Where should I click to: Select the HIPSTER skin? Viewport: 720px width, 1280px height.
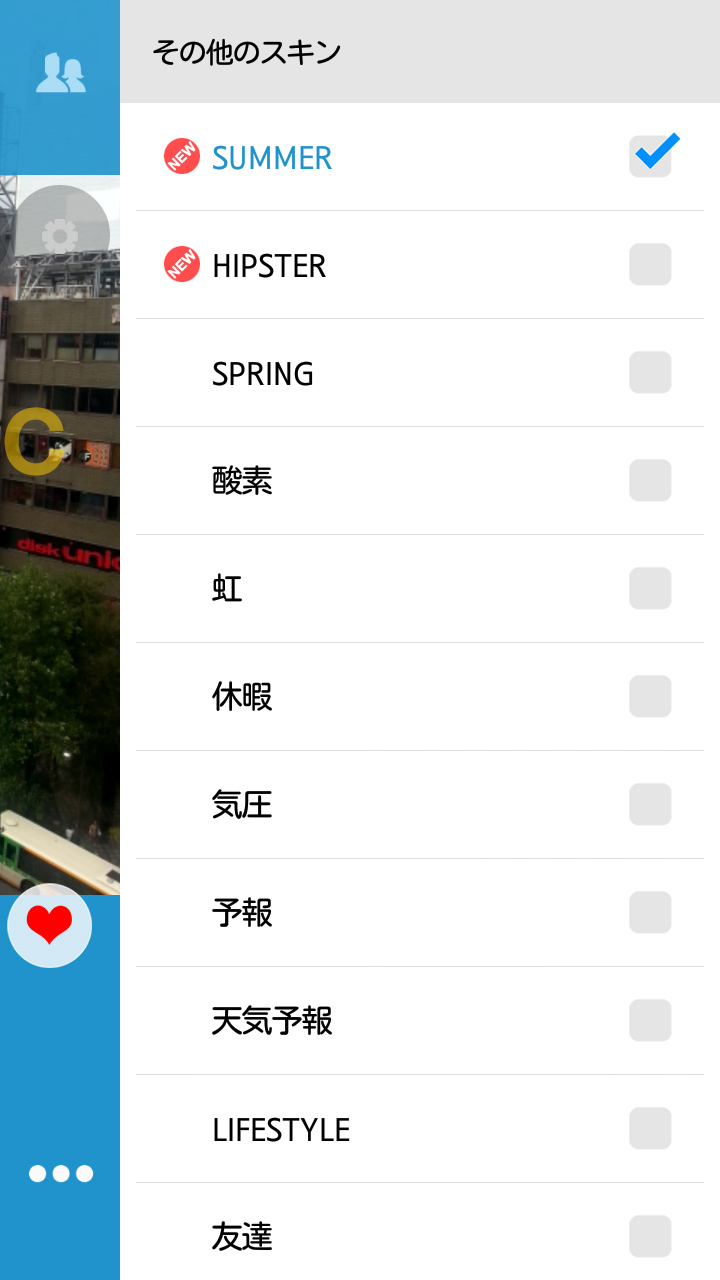650,265
